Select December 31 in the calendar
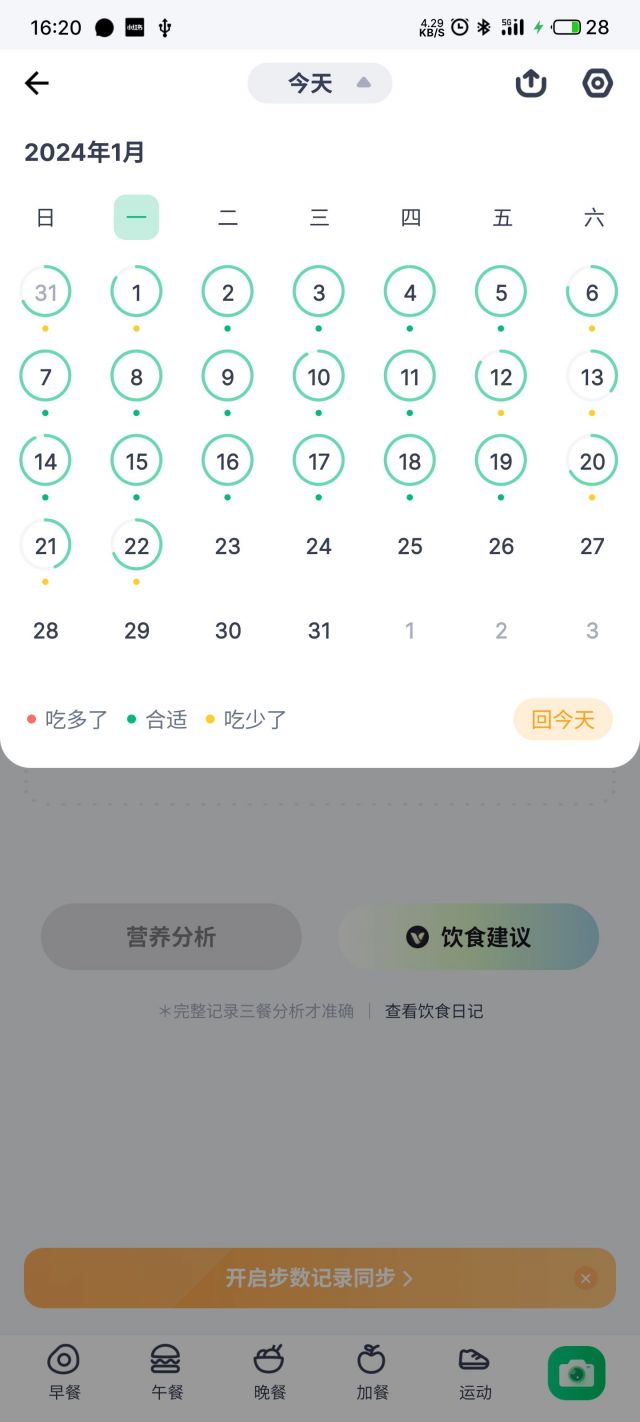640x1422 pixels. [x=46, y=293]
